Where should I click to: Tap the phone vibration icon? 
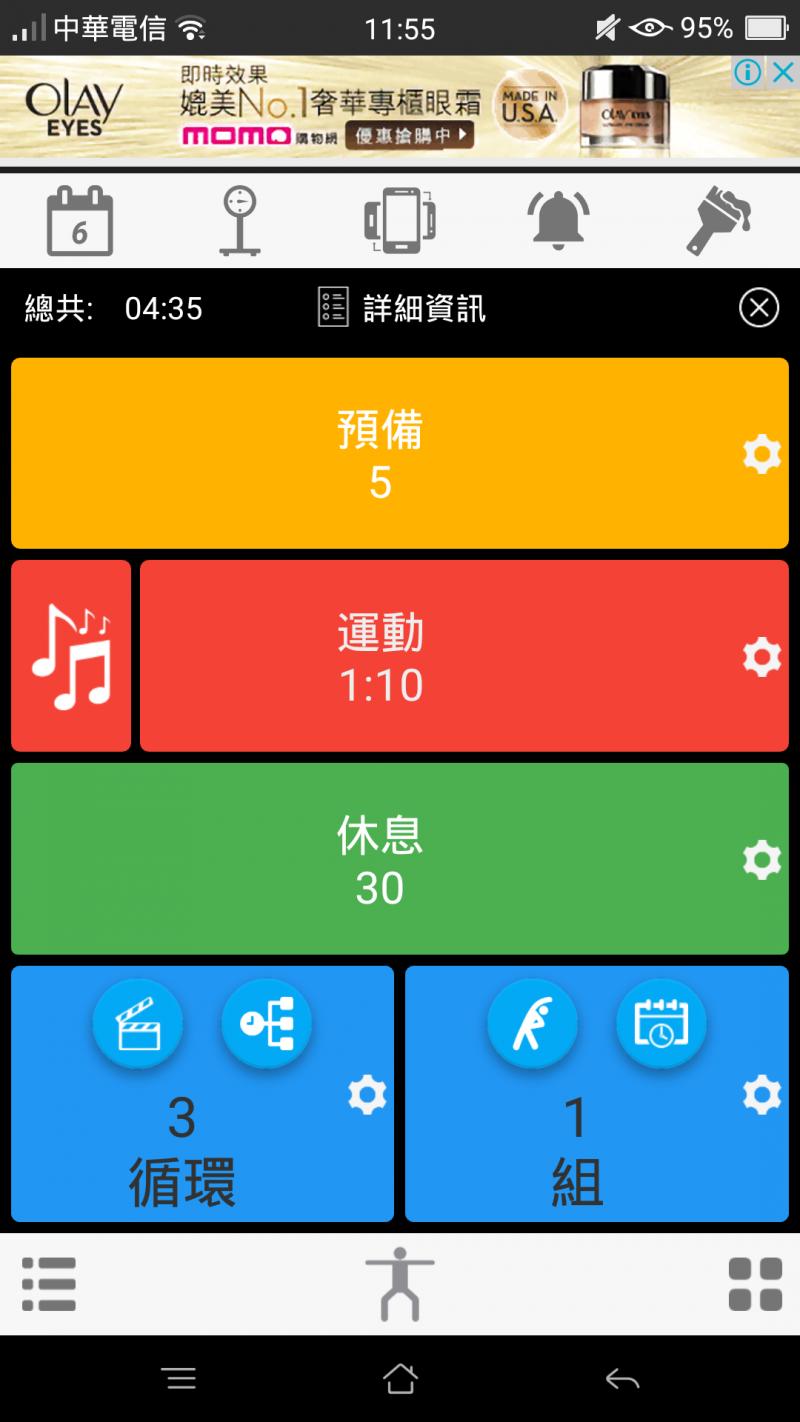pos(400,221)
